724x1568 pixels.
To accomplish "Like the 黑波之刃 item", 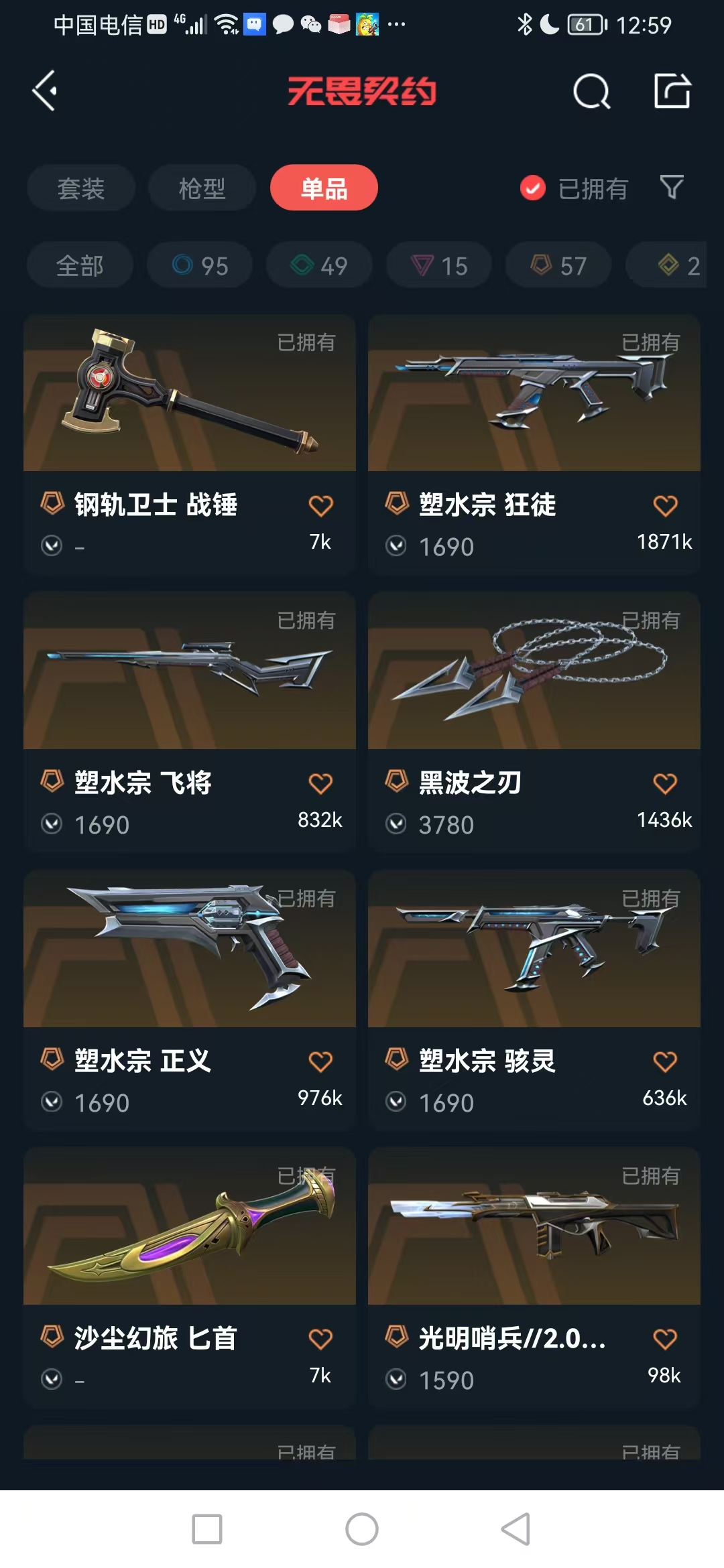I will [x=665, y=783].
